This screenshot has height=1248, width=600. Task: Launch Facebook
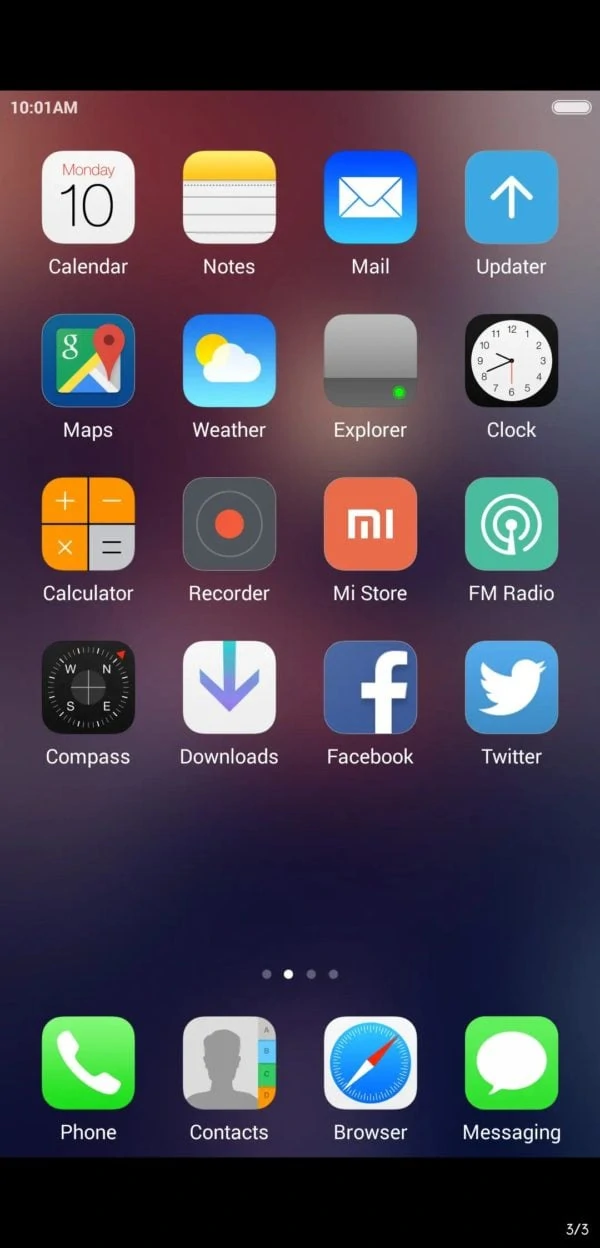[x=370, y=687]
